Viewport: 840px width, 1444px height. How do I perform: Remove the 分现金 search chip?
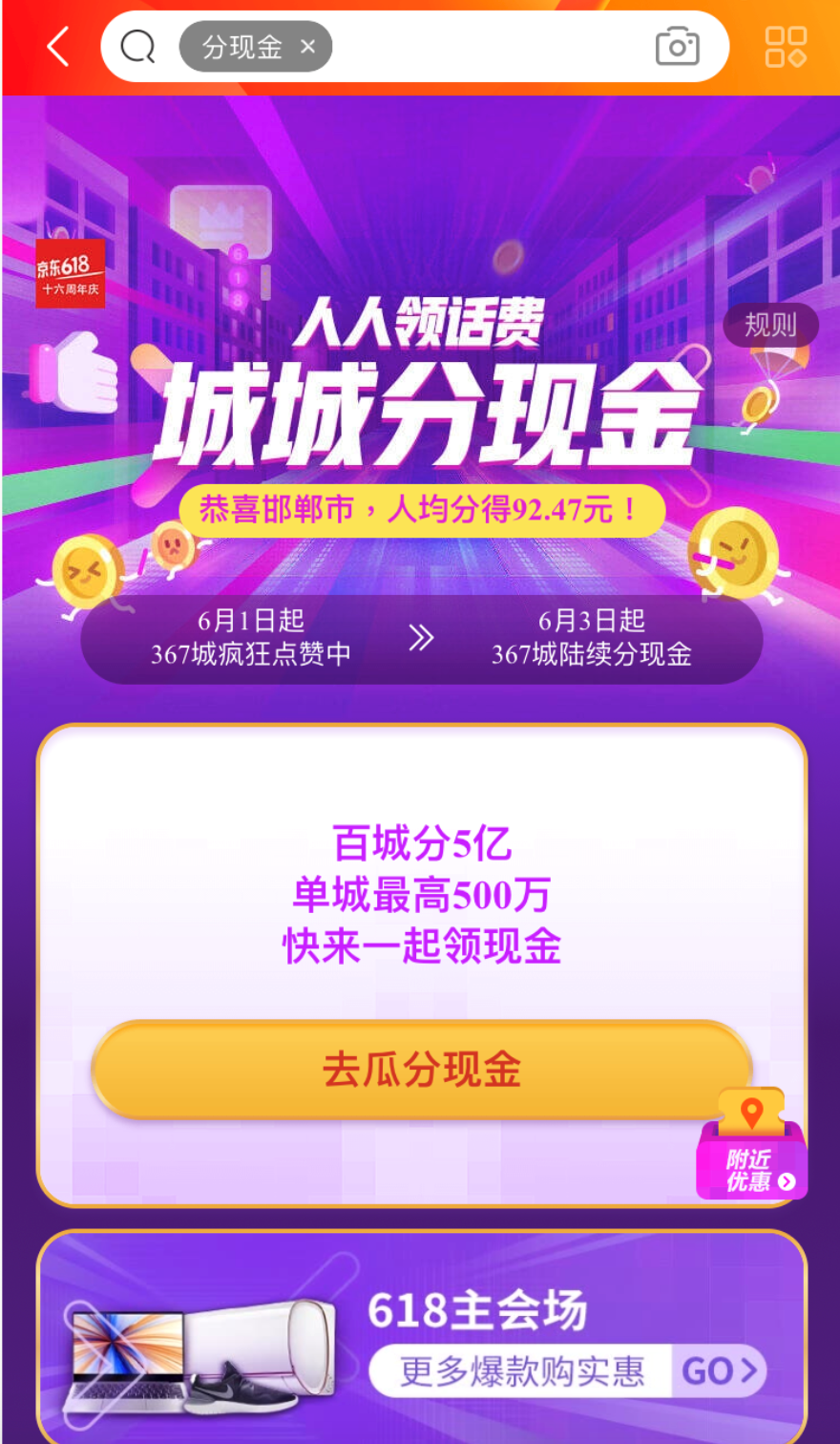307,46
